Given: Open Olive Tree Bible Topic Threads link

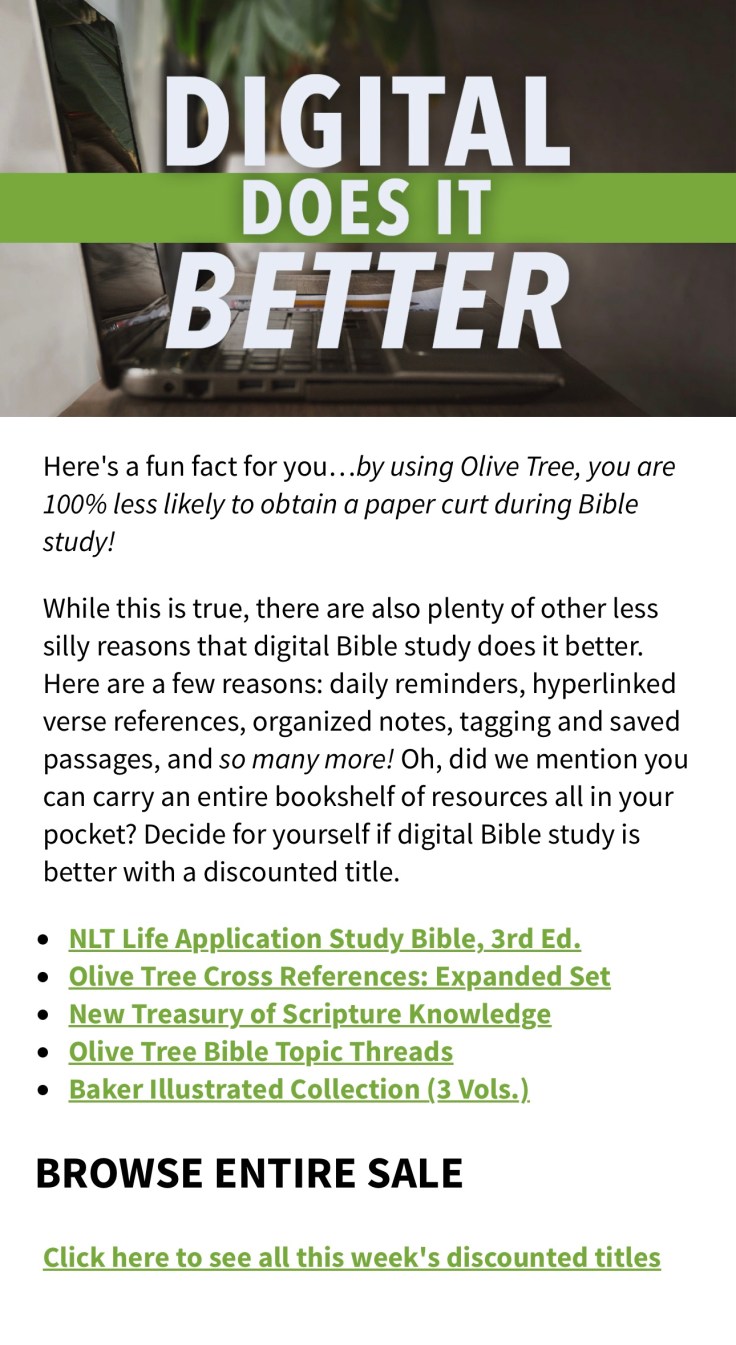Looking at the screenshot, I should click(260, 1052).
